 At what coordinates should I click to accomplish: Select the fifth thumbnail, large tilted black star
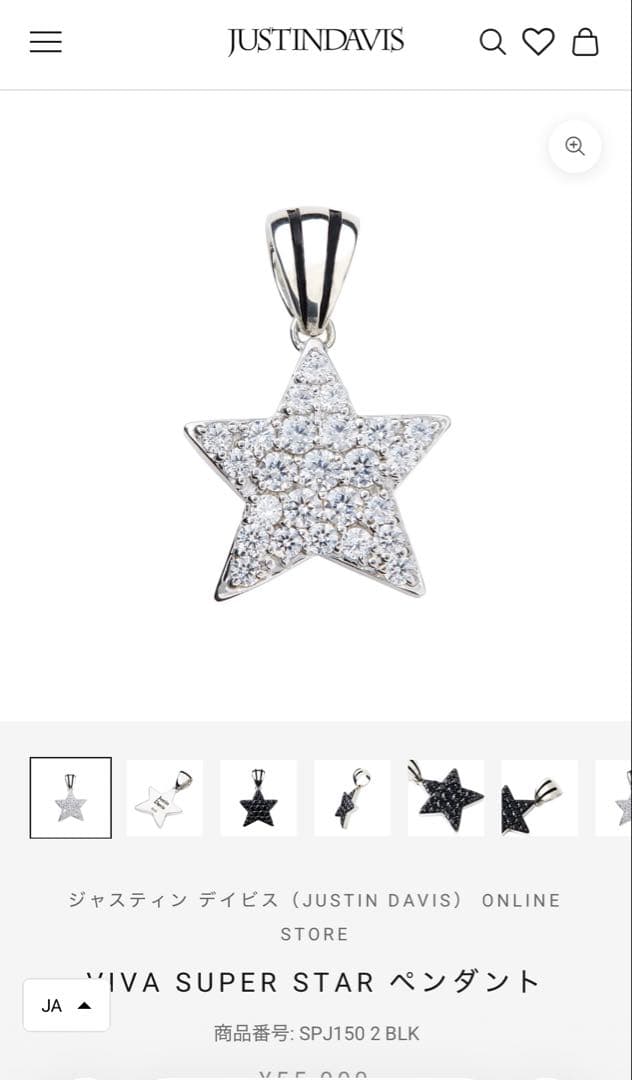[446, 798]
